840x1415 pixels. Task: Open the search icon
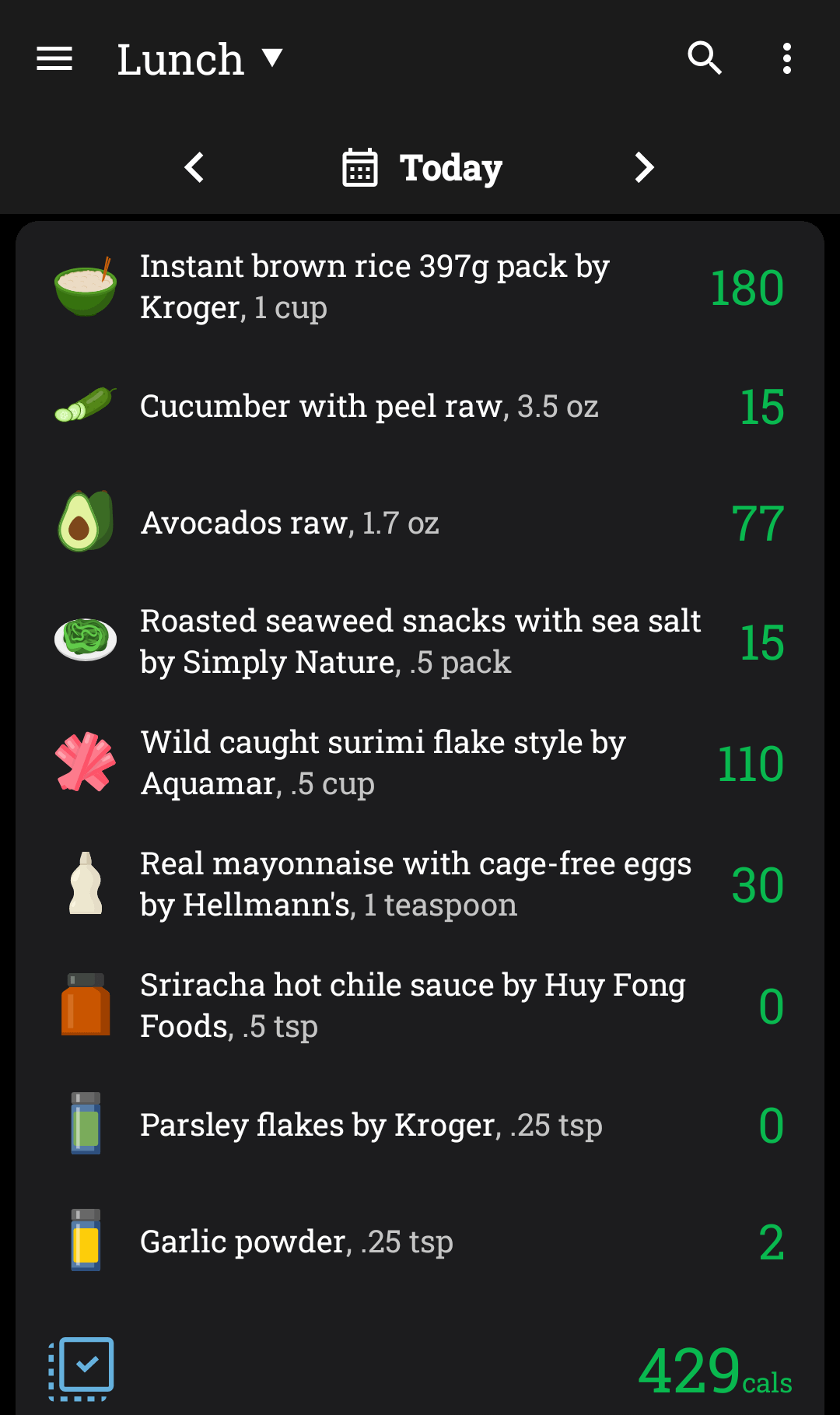[705, 58]
